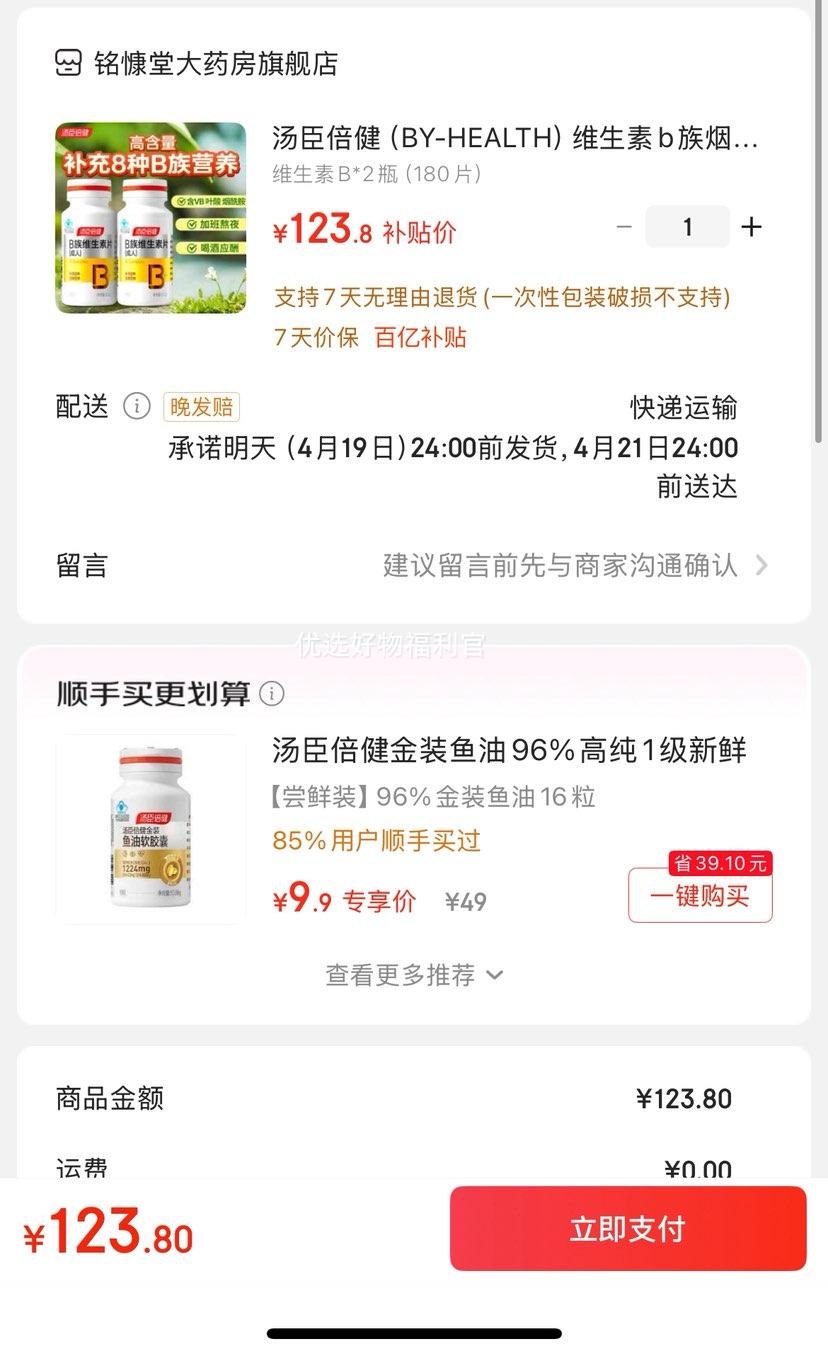Image resolution: width=828 pixels, height=1356 pixels.
Task: Open the 留言 message row via its chevron
Action: 763,565
